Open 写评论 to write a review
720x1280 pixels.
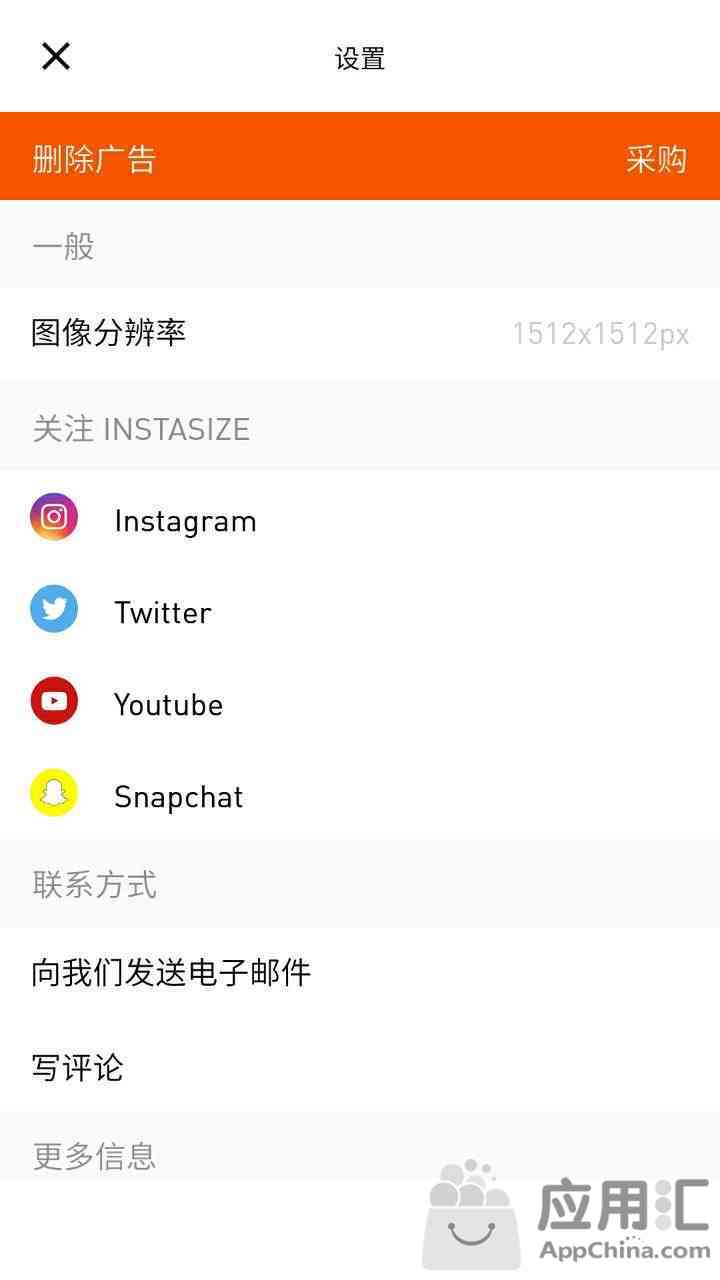78,1067
